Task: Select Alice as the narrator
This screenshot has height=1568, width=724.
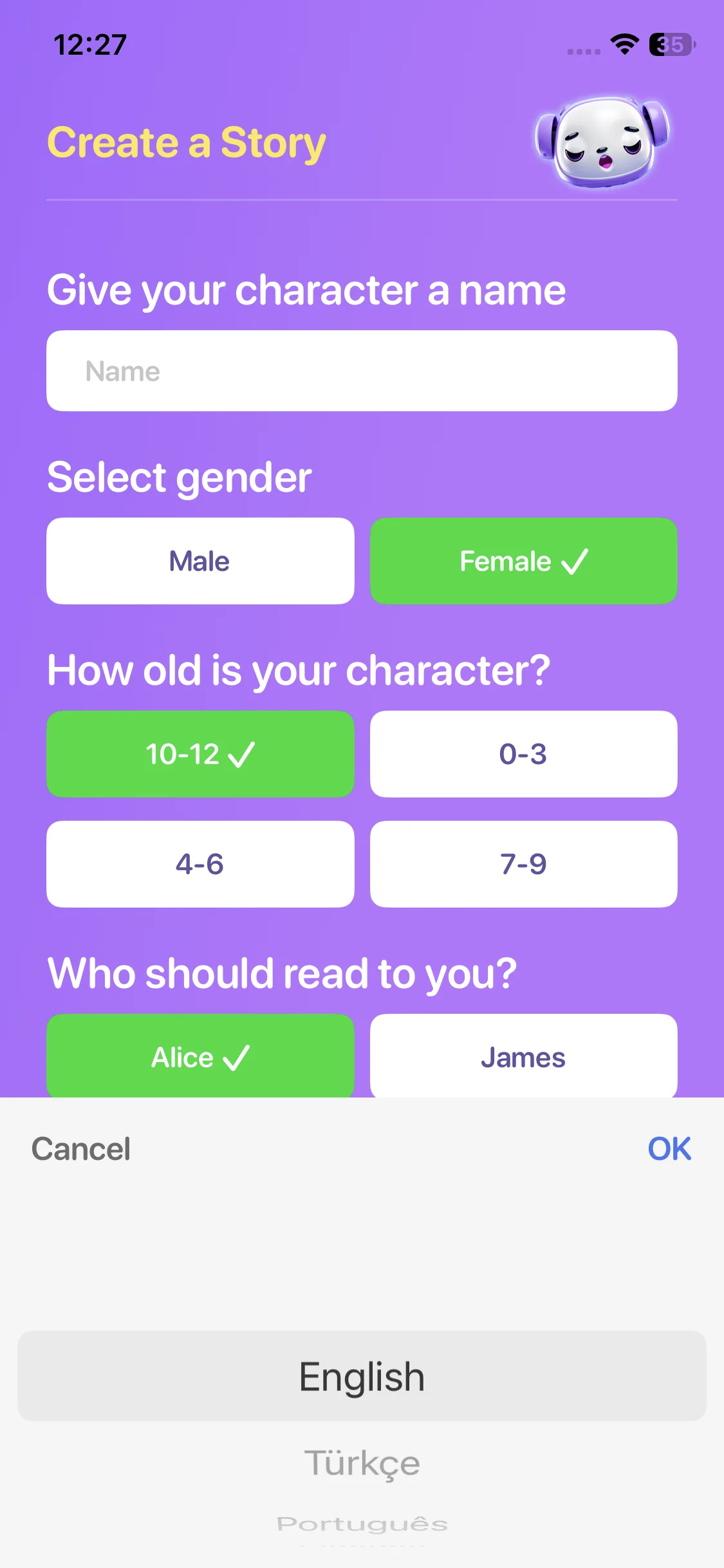Action: (x=200, y=1057)
